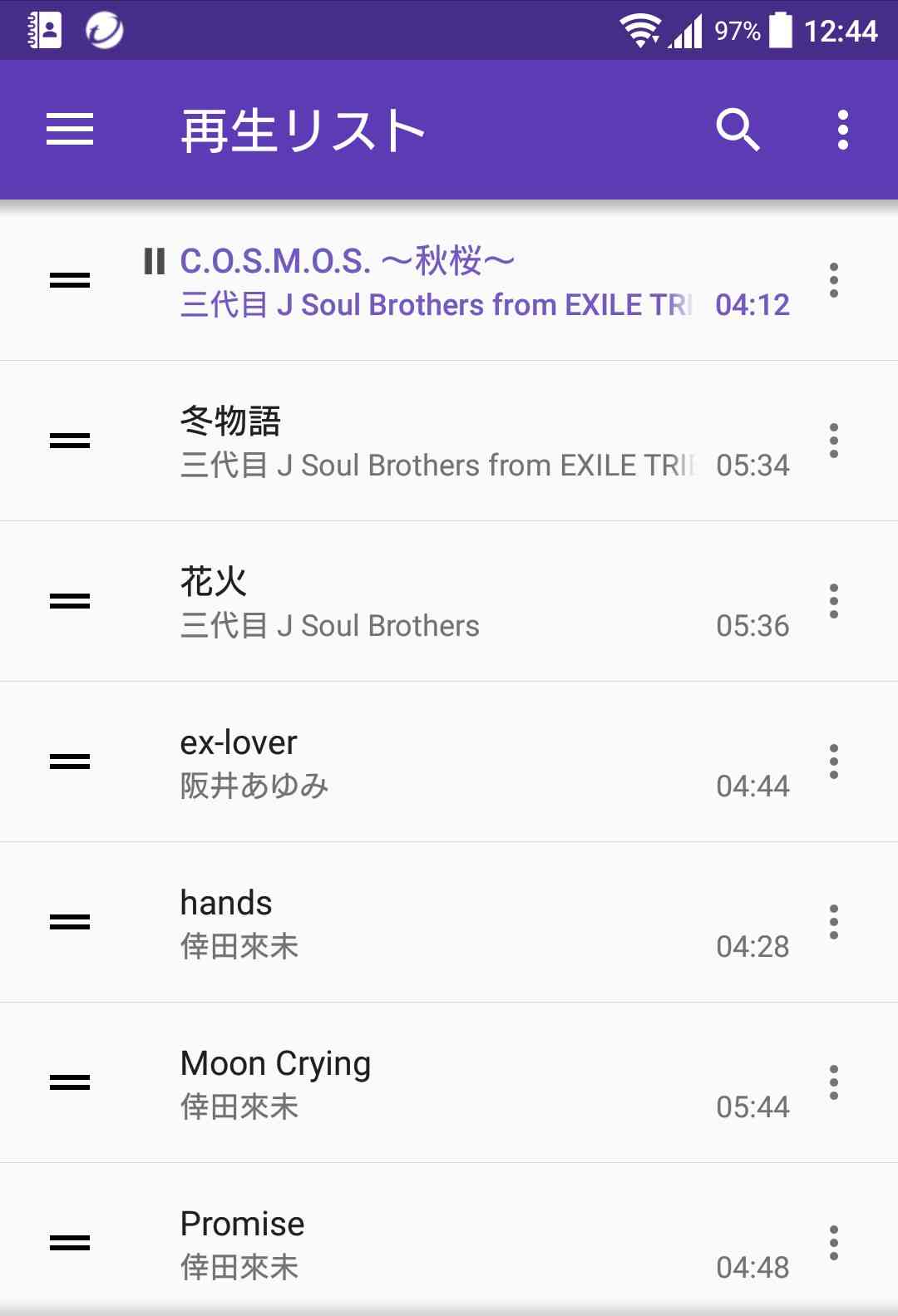Tap the contacts icon in the status bar
Viewport: 898px width, 1316px height.
[47, 30]
